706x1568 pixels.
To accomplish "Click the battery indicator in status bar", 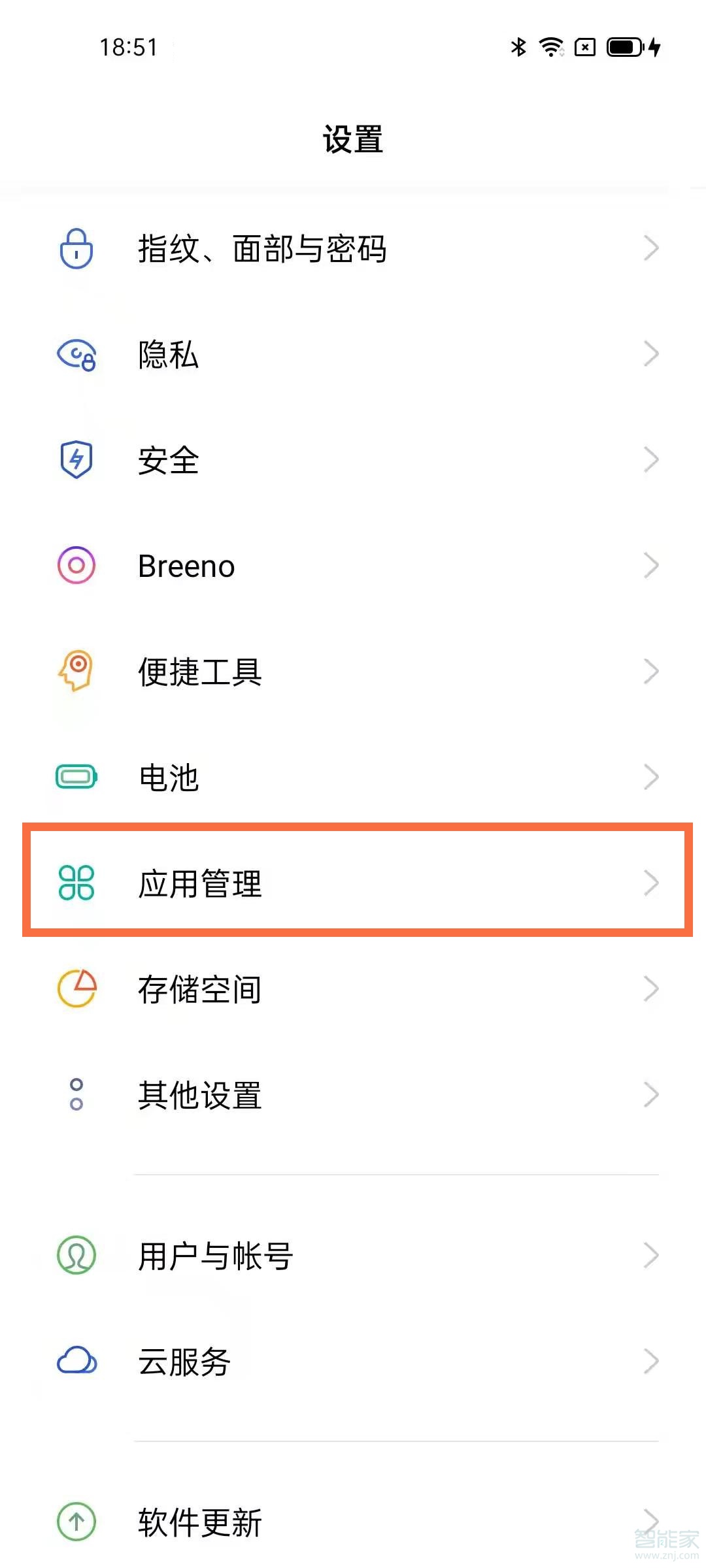I will coord(624,47).
